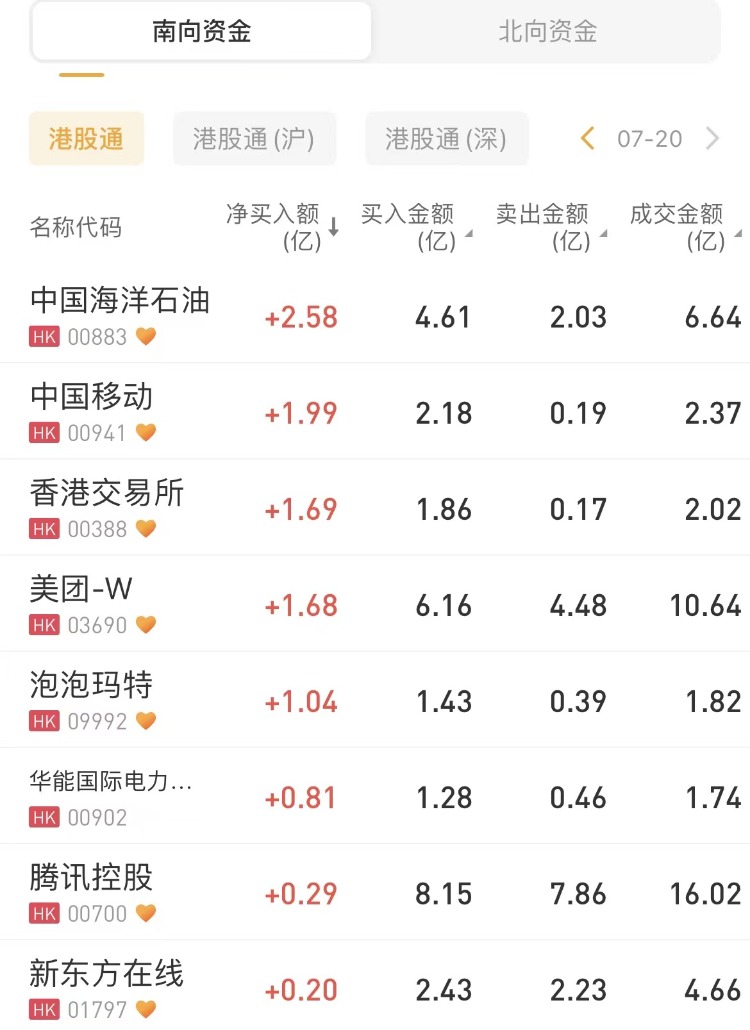Viewport: 750px width, 1030px height.
Task: Filter by 港股通(沪)
Action: click(x=254, y=139)
